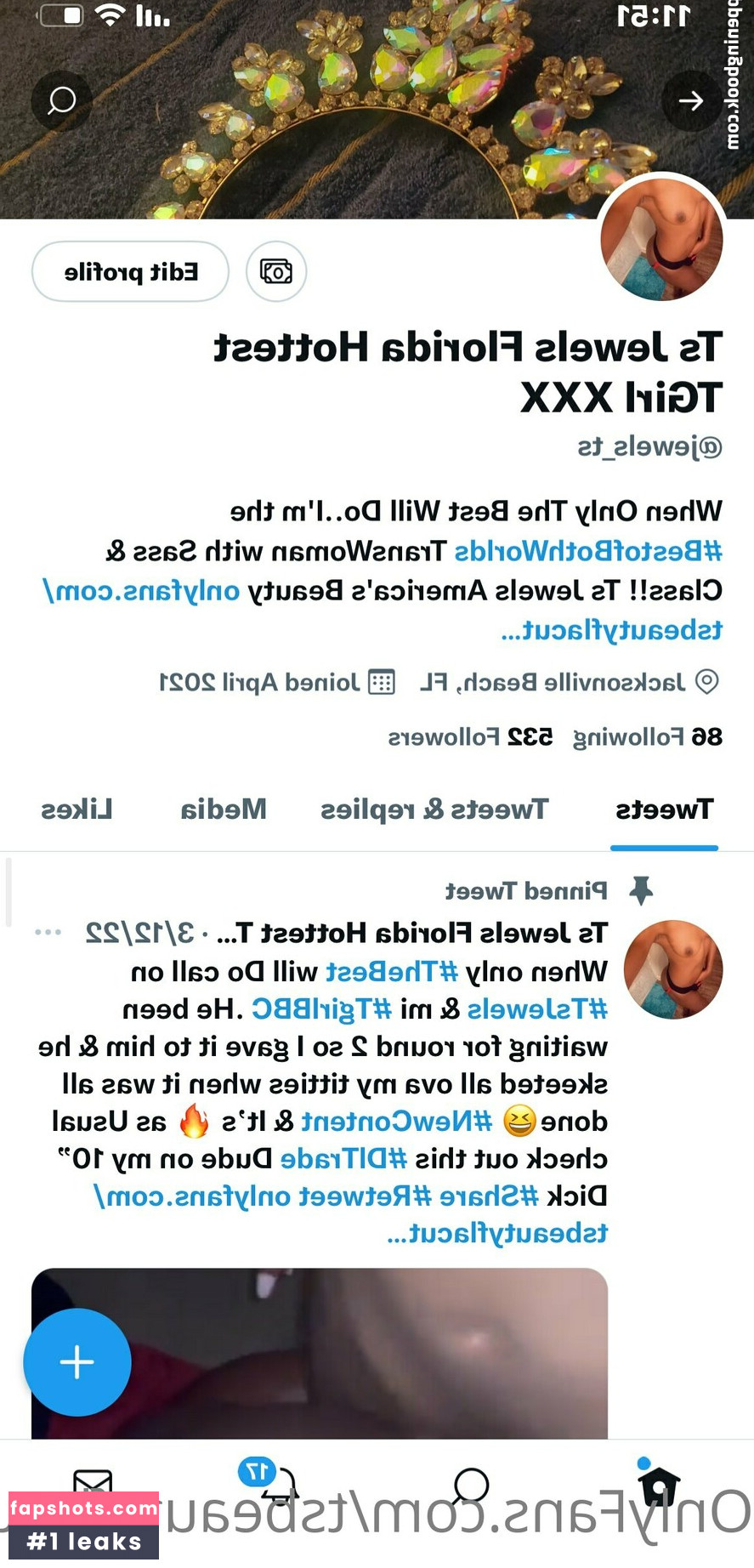This screenshot has height=1568, width=754.
Task: Switch to the Media tab
Action: [224, 810]
